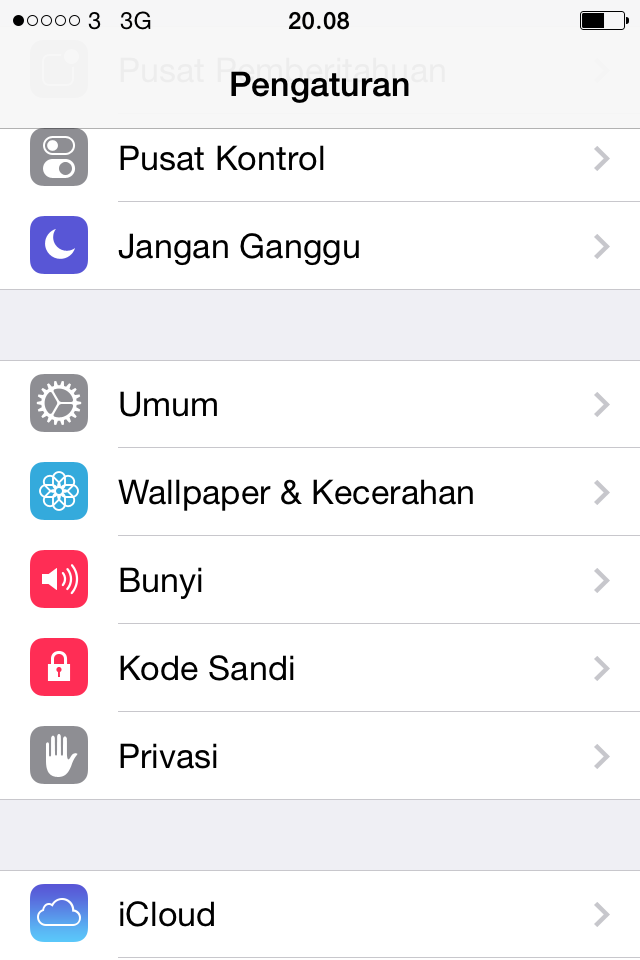640x960 pixels.
Task: Open iCloud settings
Action: 320,914
